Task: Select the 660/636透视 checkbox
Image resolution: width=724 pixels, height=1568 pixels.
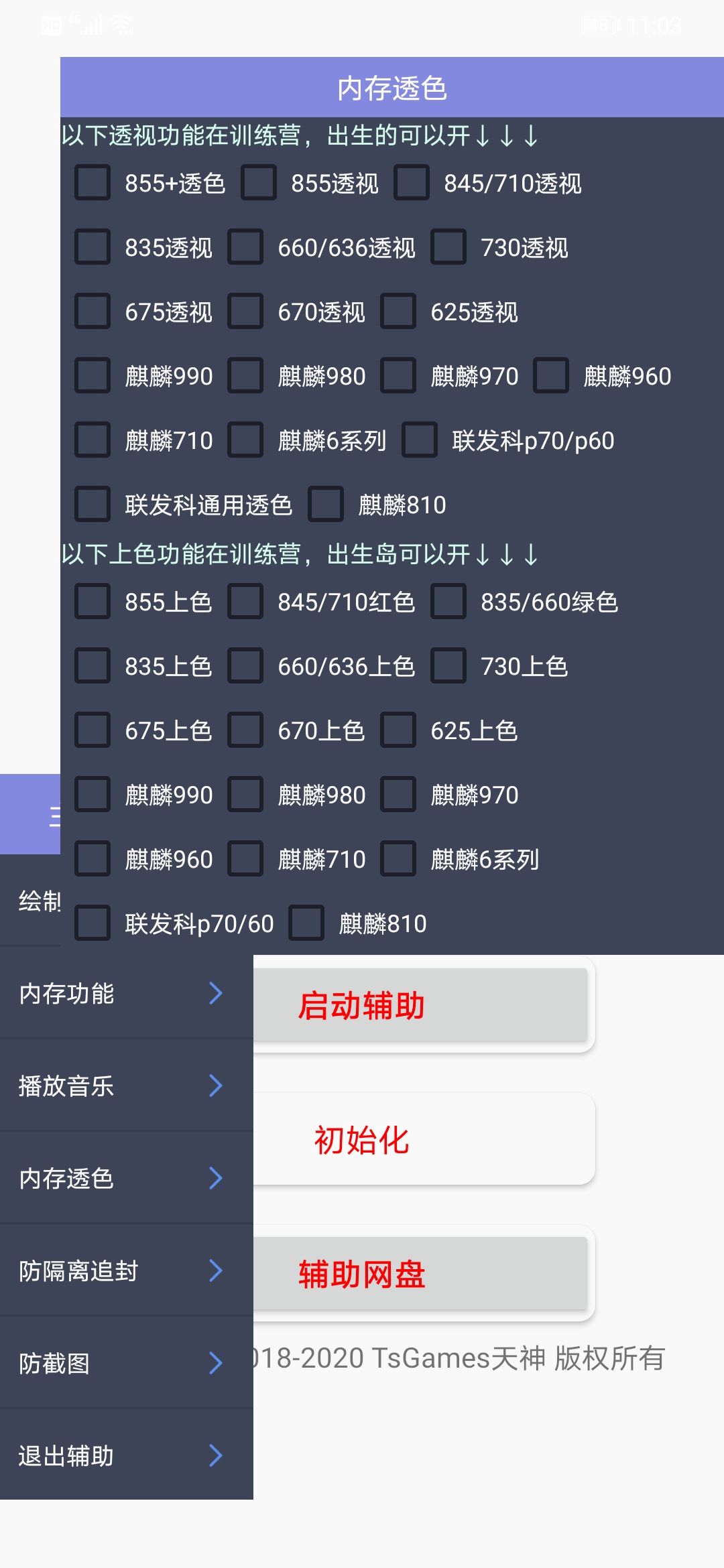Action: pyautogui.click(x=245, y=247)
